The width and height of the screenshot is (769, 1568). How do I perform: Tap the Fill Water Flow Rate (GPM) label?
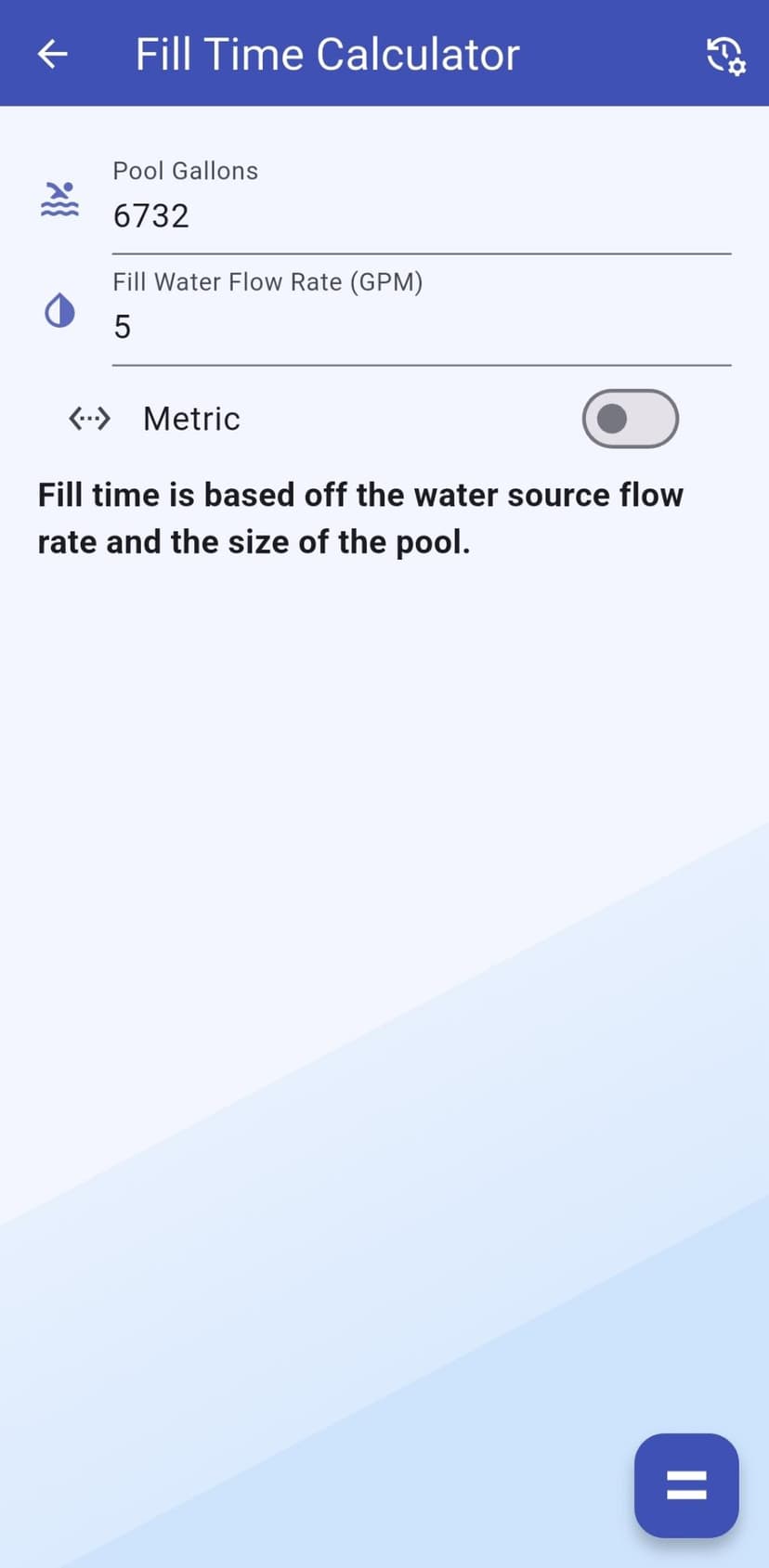point(267,281)
